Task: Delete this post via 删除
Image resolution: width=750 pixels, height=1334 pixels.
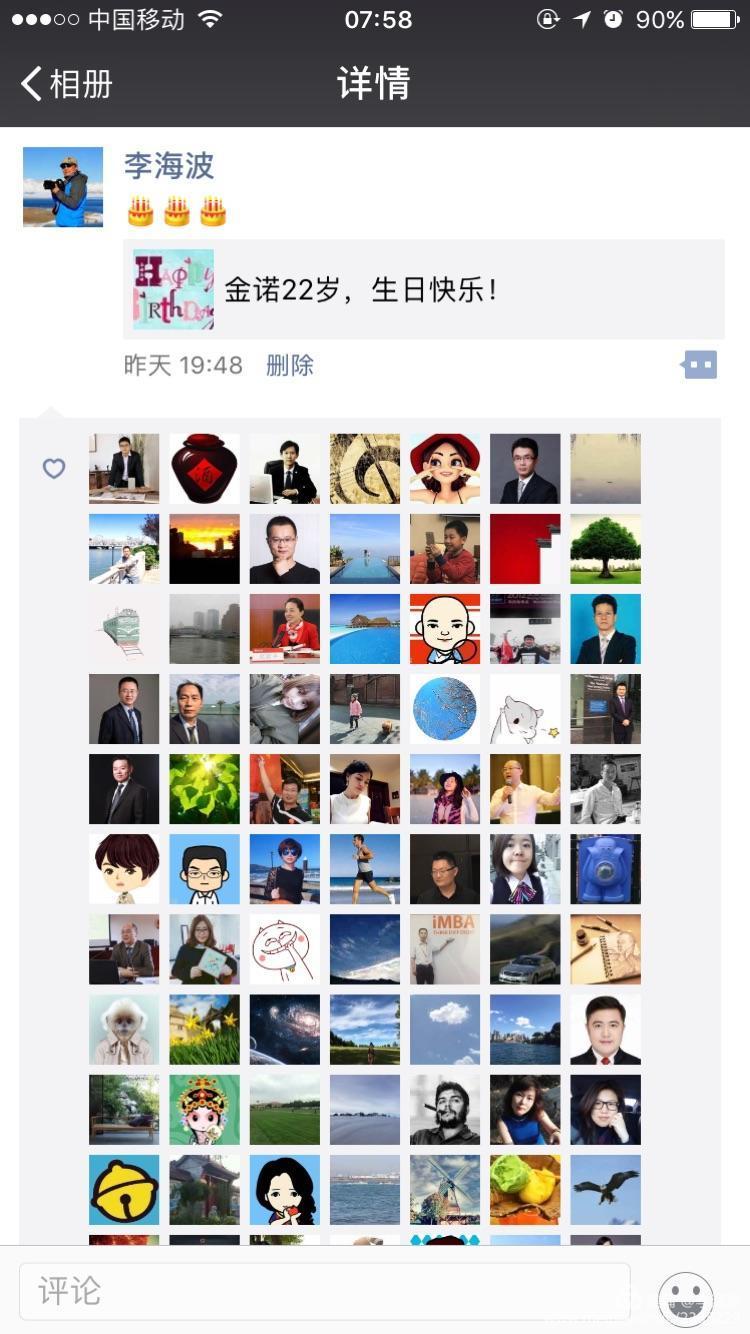Action: click(290, 365)
